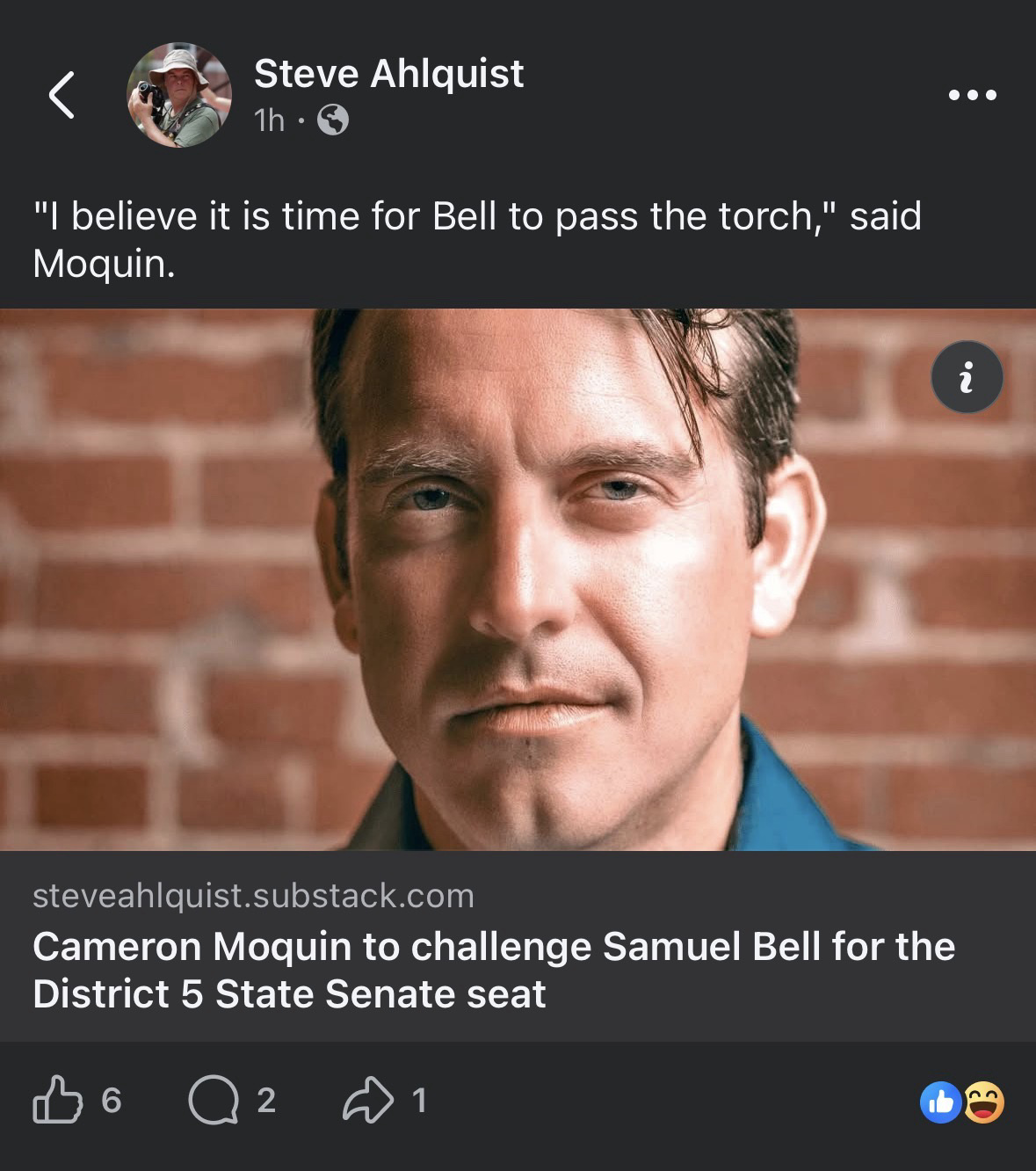Tap the info icon on the article image
The width and height of the screenshot is (1036, 1171).
[x=967, y=377]
